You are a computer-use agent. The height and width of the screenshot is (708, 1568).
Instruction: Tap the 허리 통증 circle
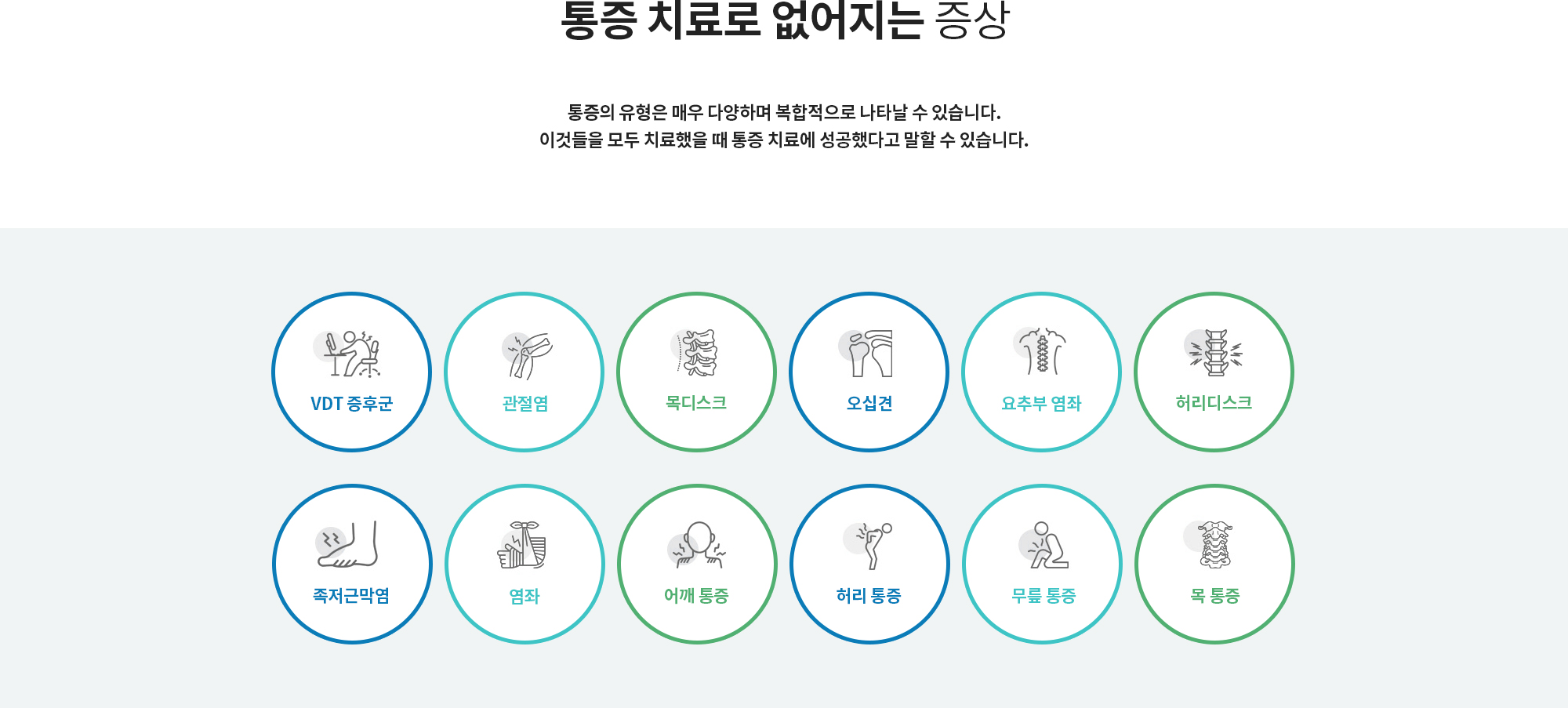(869, 564)
